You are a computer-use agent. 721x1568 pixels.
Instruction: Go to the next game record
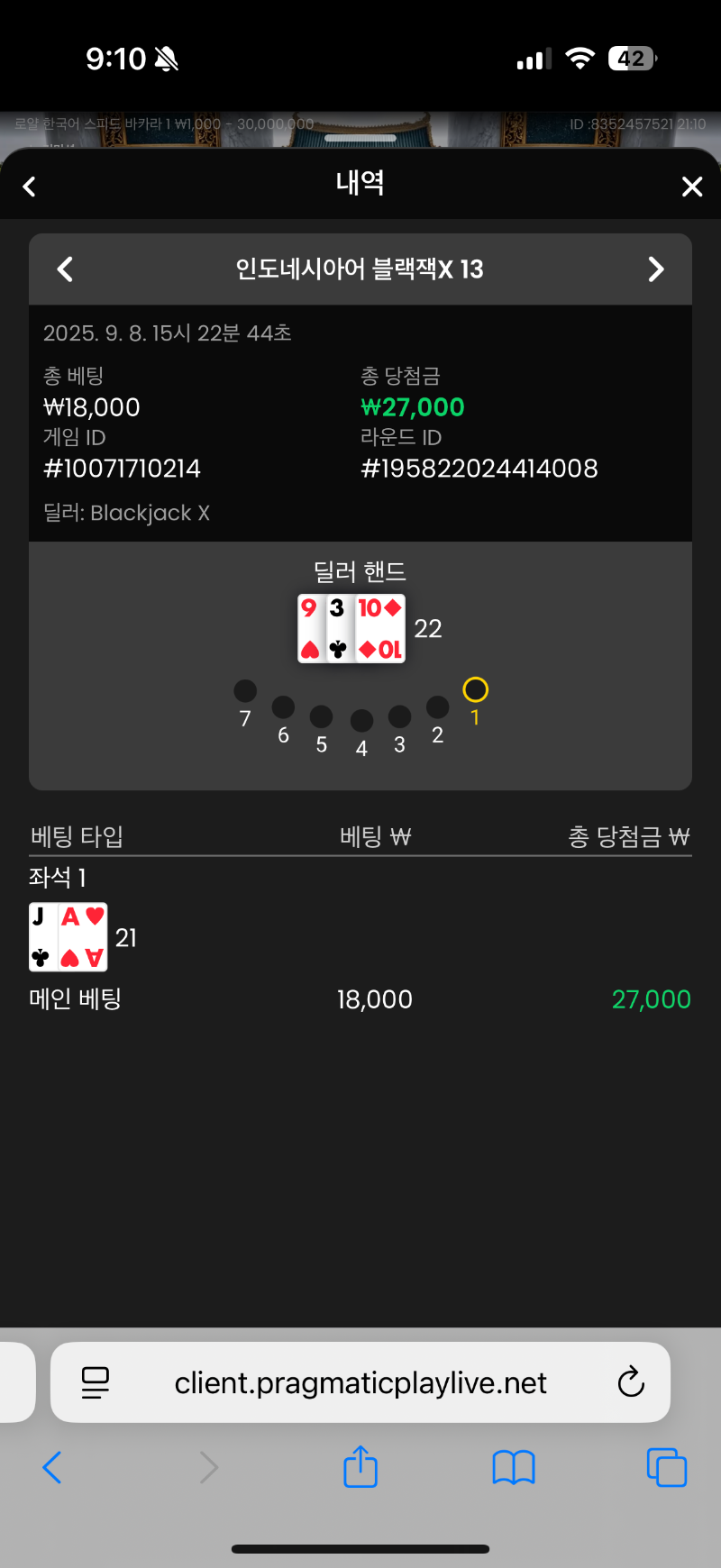click(x=655, y=269)
